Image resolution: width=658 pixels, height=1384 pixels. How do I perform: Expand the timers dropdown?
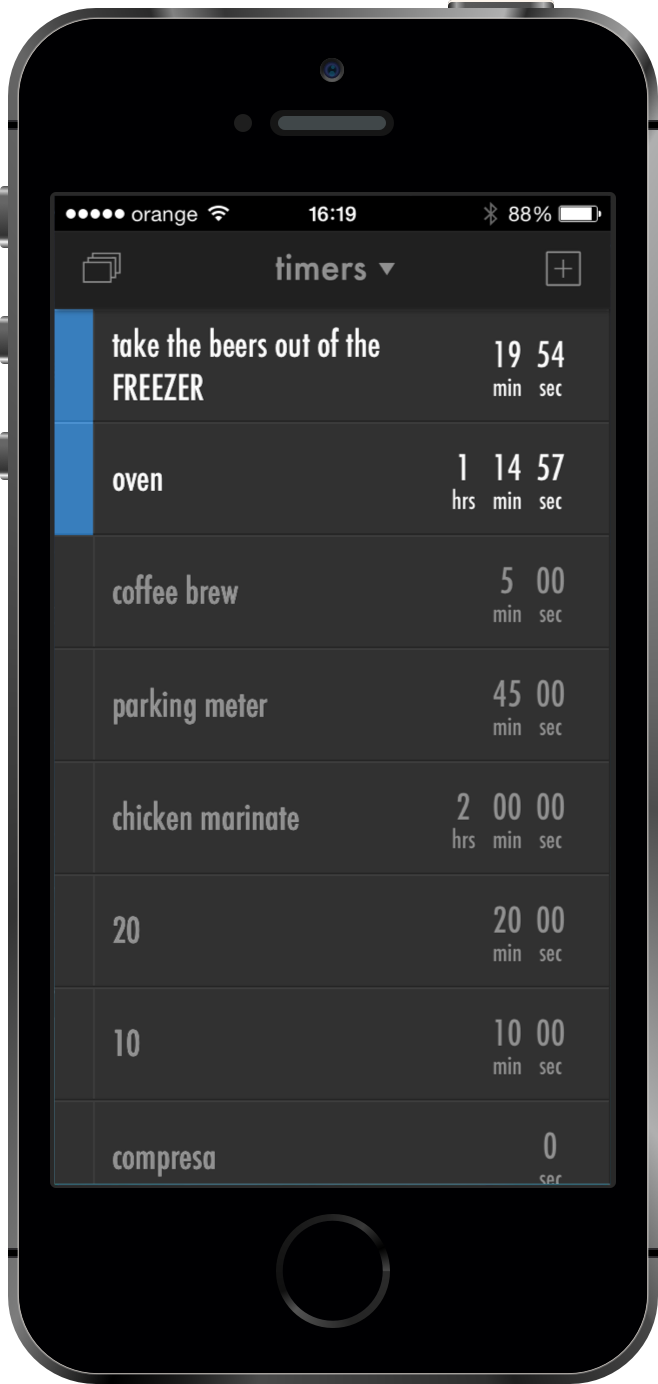(334, 269)
